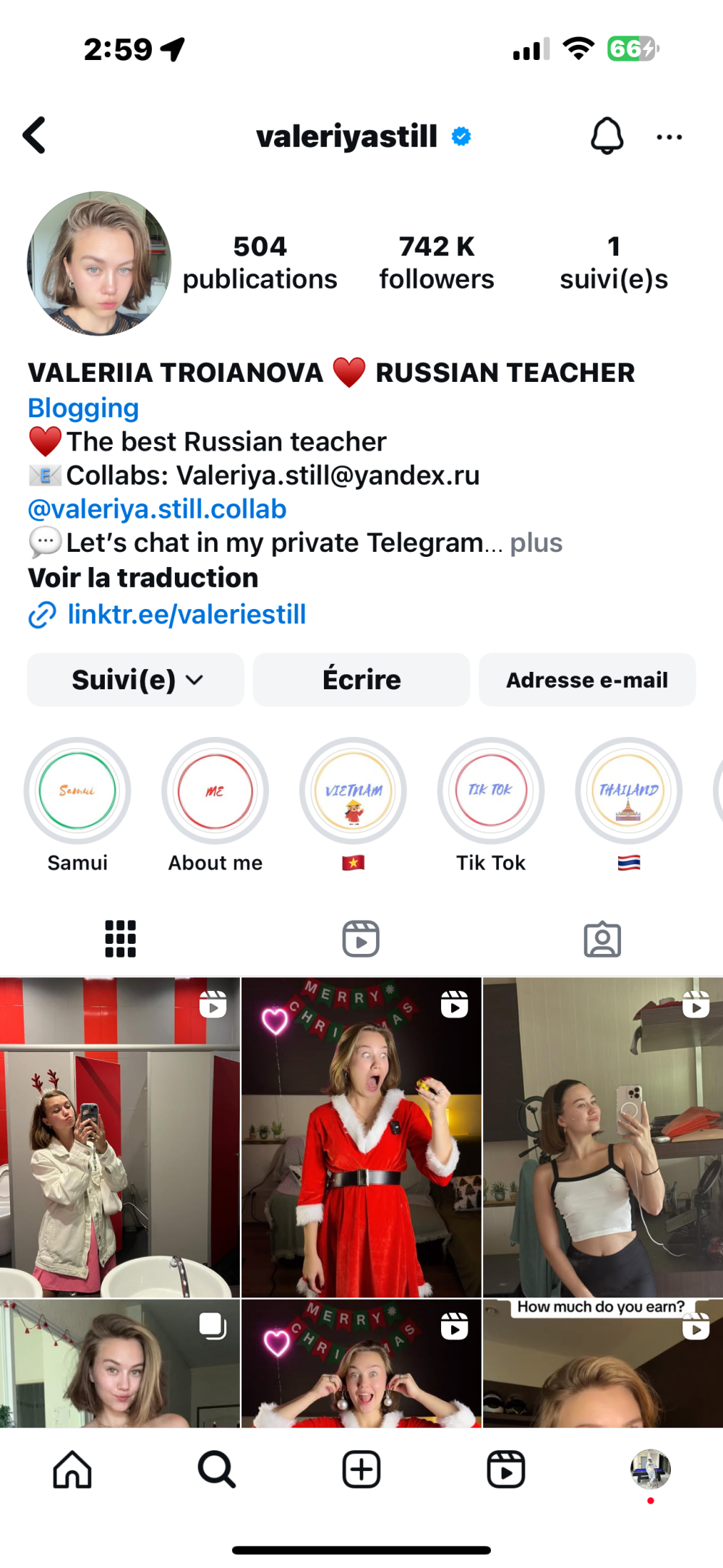Open the About me story highlight

pyautogui.click(x=215, y=791)
